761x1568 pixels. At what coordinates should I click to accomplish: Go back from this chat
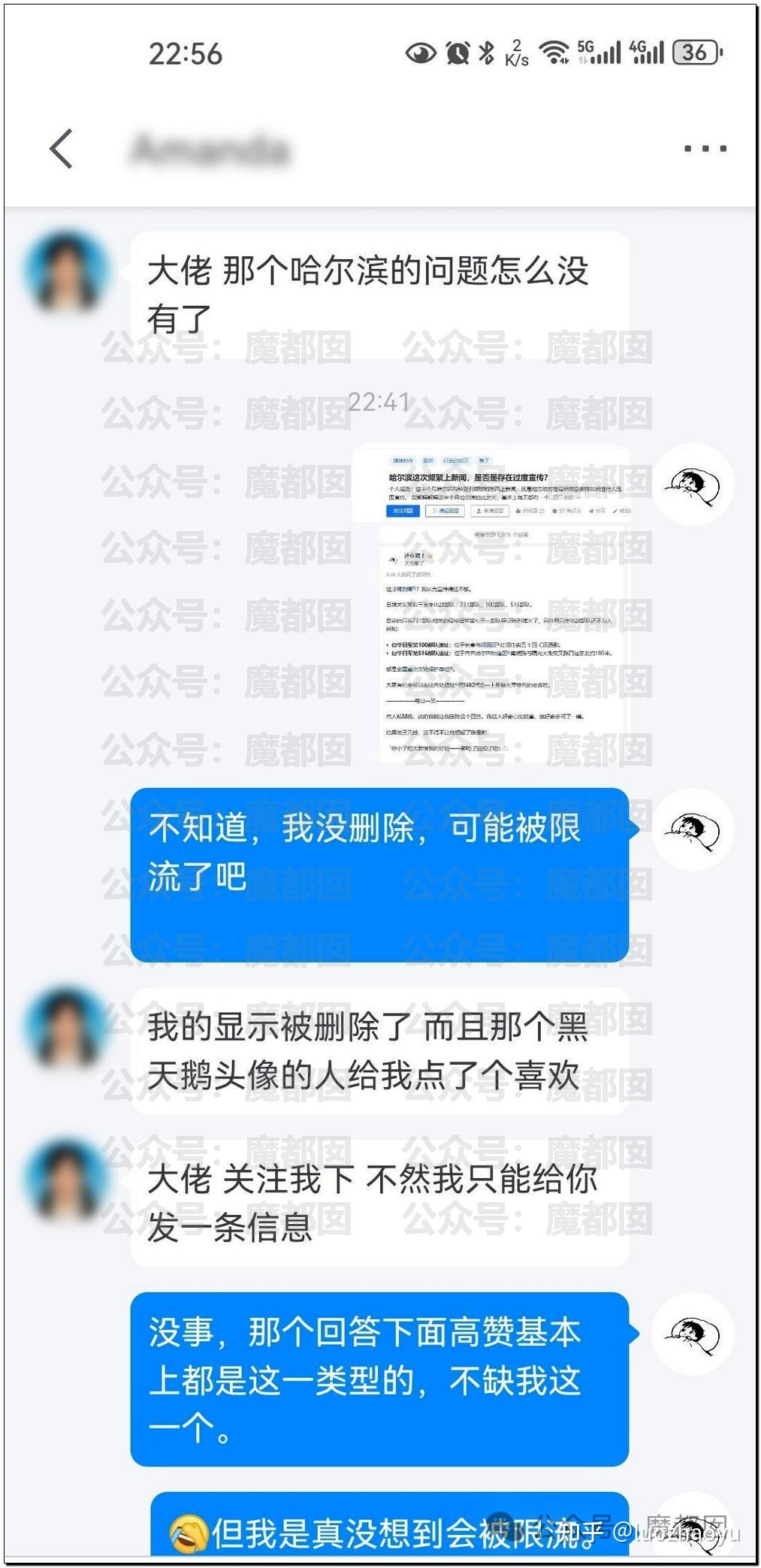pyautogui.click(x=62, y=149)
